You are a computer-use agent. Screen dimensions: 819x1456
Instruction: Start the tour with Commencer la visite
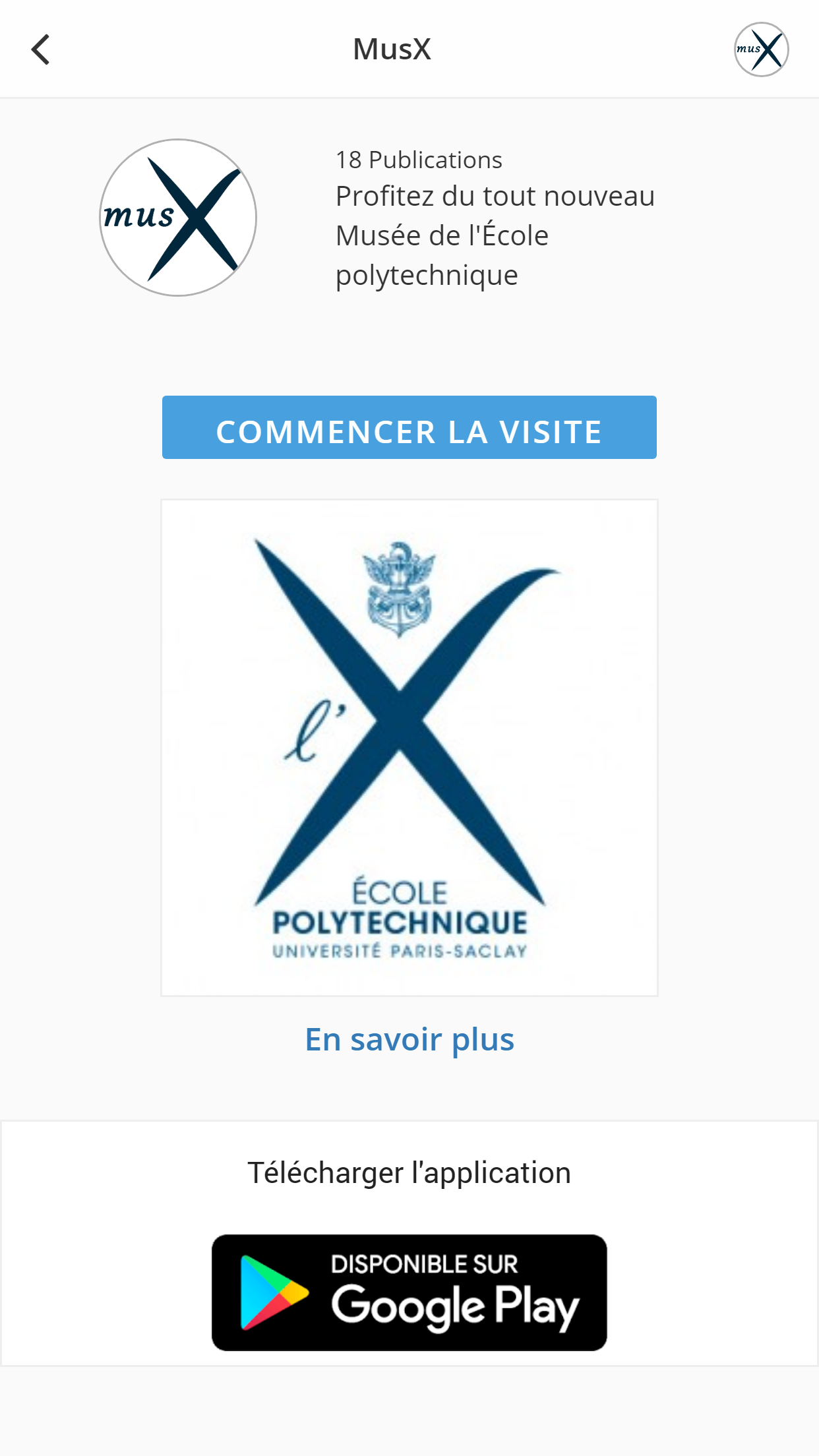click(409, 427)
